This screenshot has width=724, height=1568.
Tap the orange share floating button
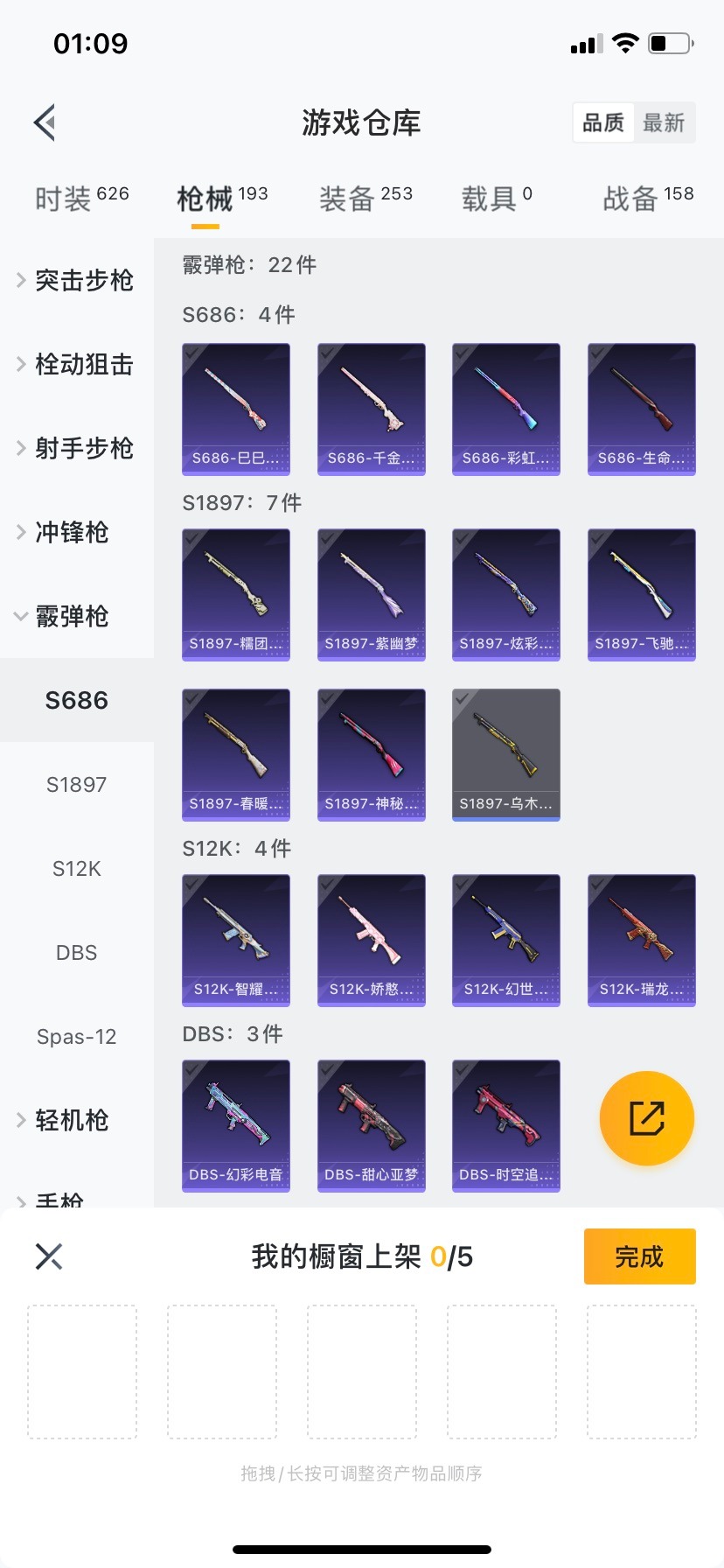click(646, 1117)
